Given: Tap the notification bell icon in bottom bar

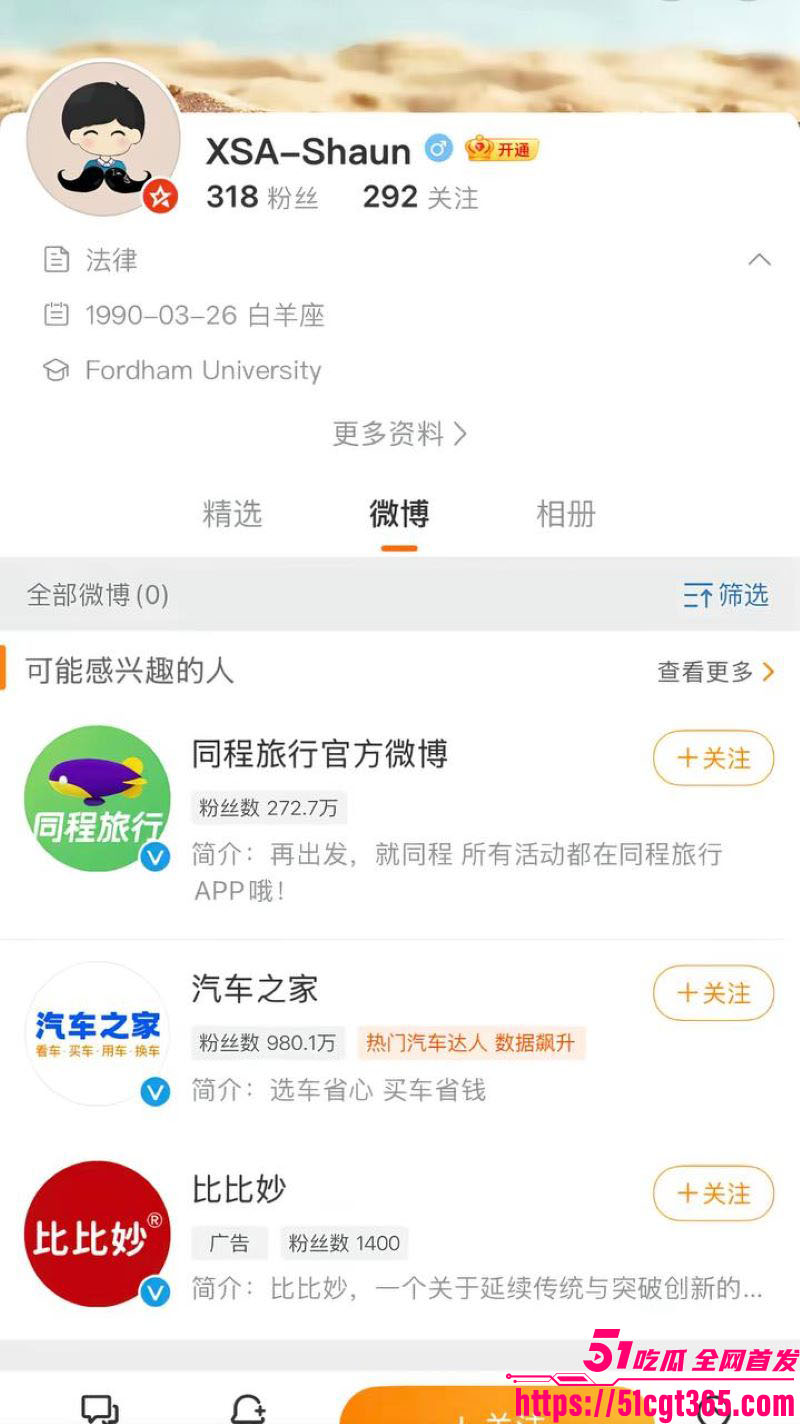Looking at the screenshot, I should pyautogui.click(x=248, y=1410).
